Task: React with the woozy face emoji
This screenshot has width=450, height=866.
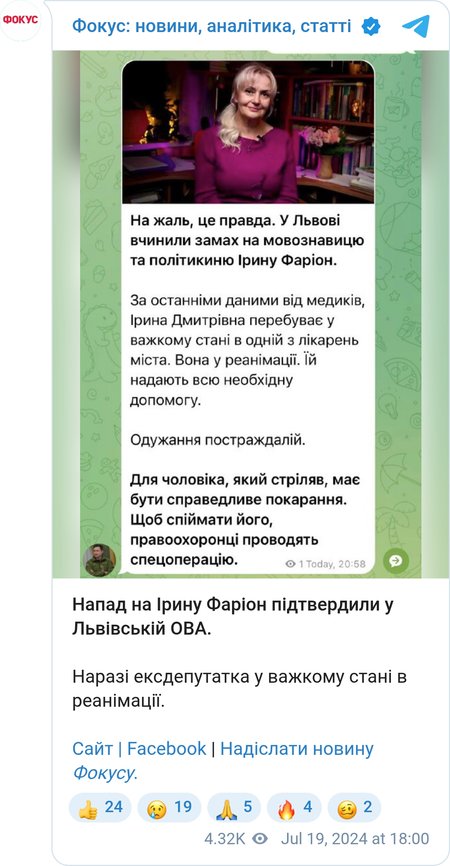Action: (354, 807)
